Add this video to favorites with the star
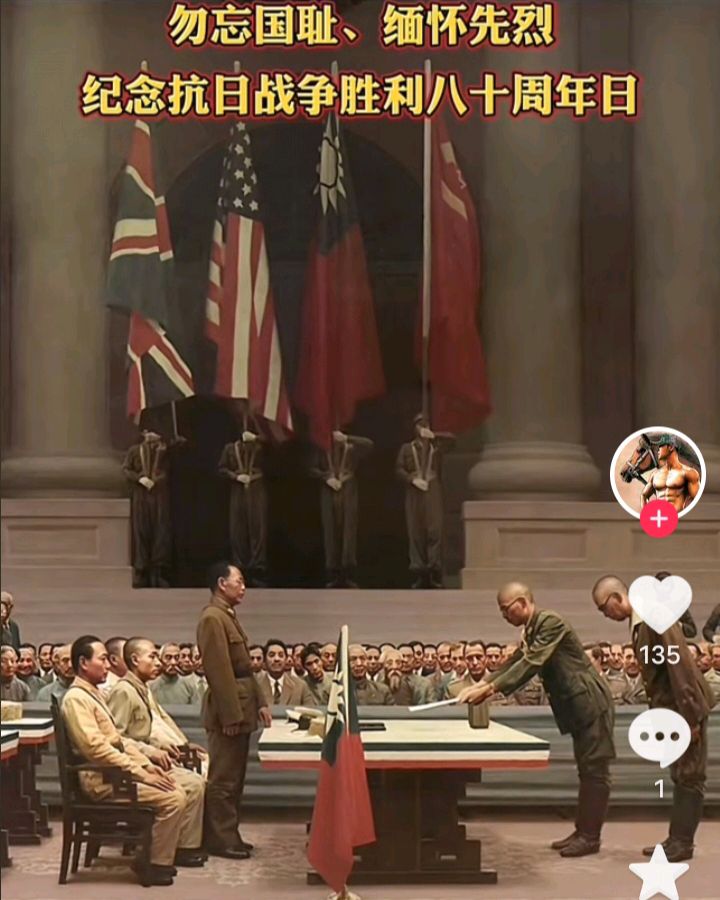 click(x=659, y=873)
